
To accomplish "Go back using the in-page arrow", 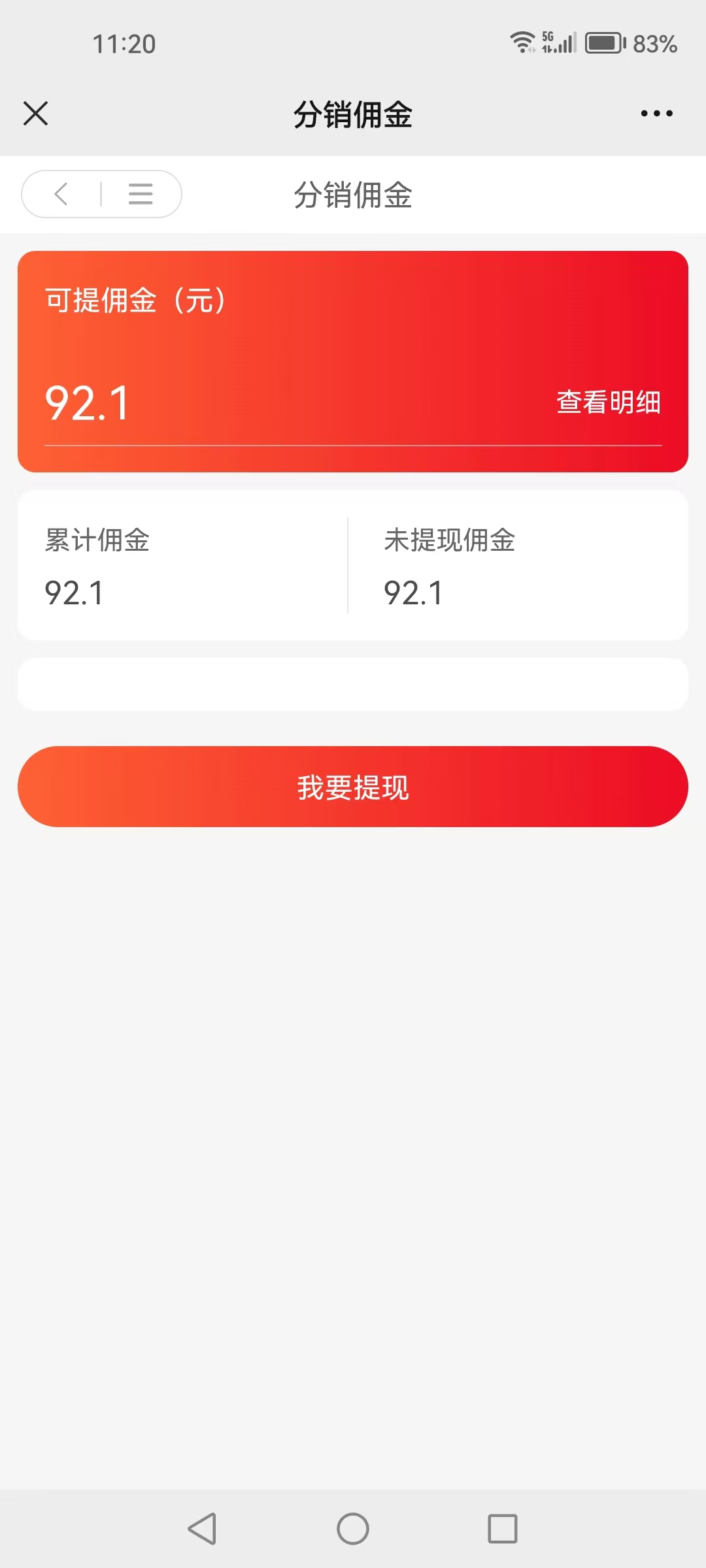I will click(61, 194).
